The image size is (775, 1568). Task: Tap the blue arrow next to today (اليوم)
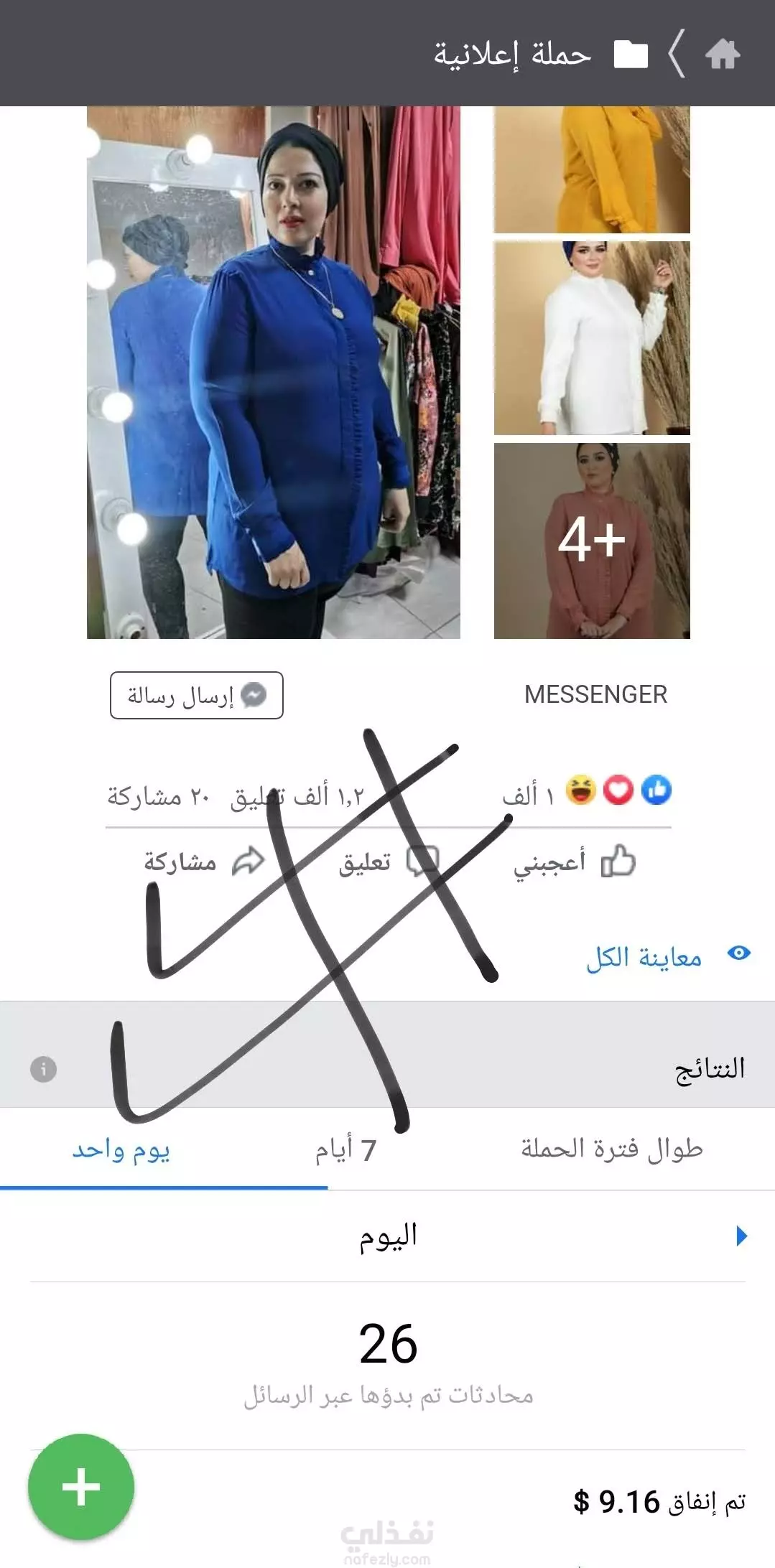point(742,1236)
